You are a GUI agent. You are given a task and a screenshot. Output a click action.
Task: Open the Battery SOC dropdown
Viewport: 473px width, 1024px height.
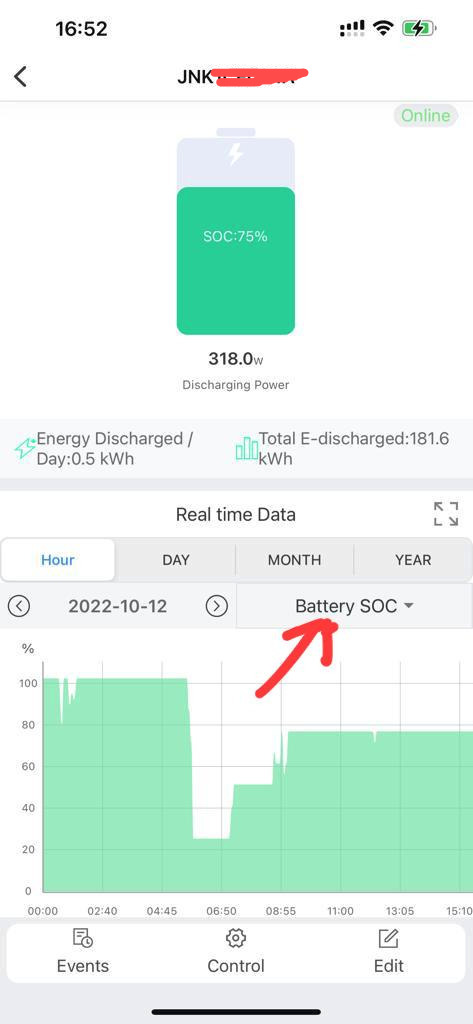354,607
